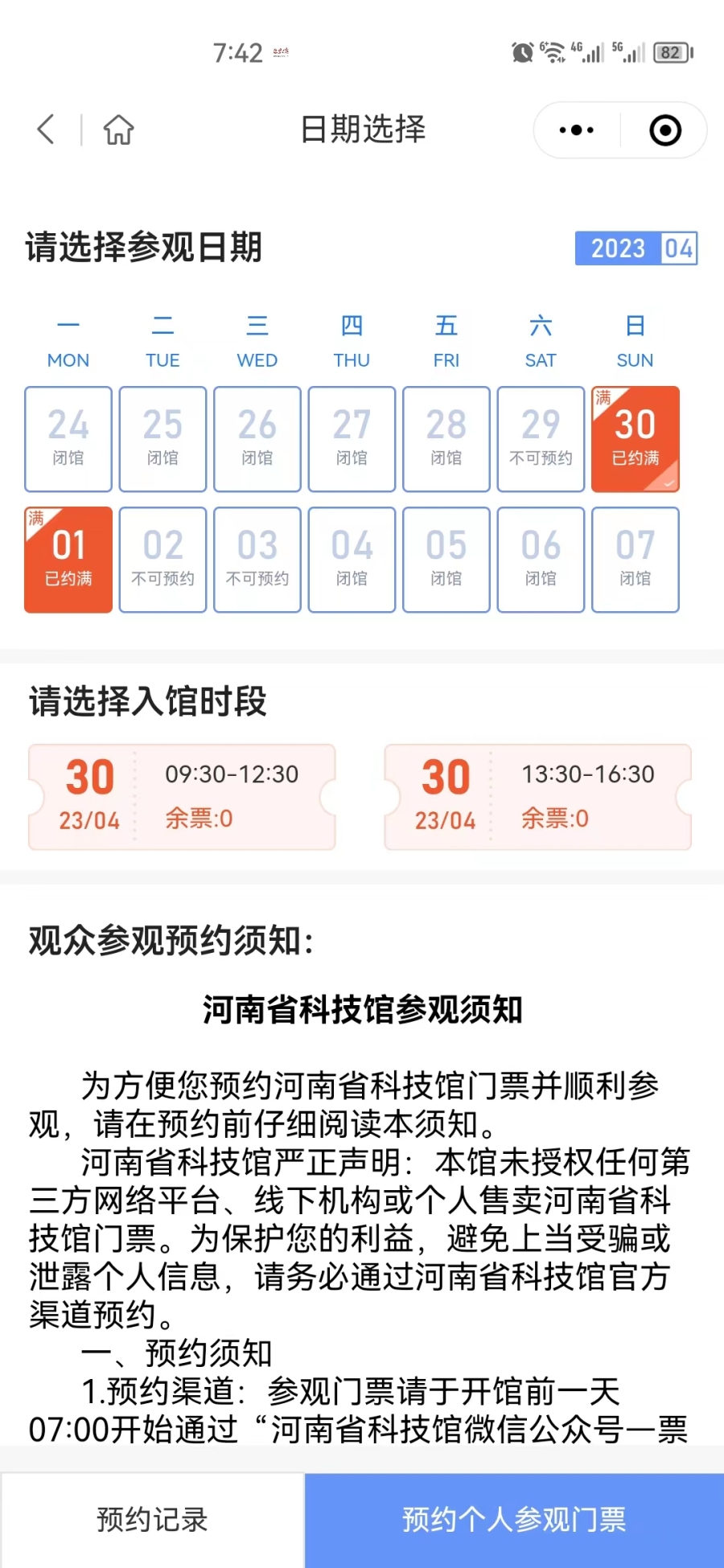Viewport: 724px width, 1568px height.
Task: Select date 01 marked 已约满
Action: [68, 560]
